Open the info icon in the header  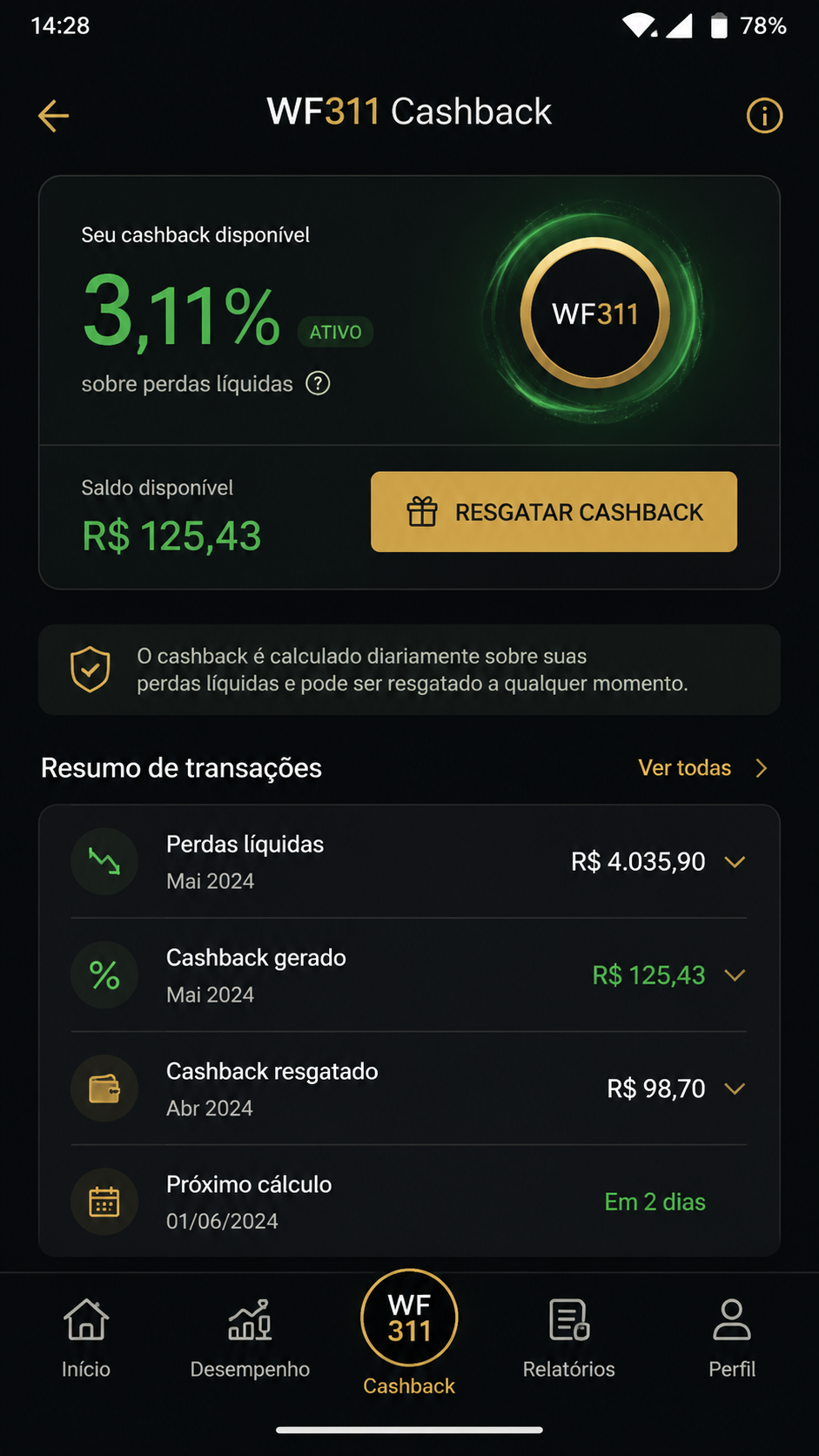(x=764, y=116)
